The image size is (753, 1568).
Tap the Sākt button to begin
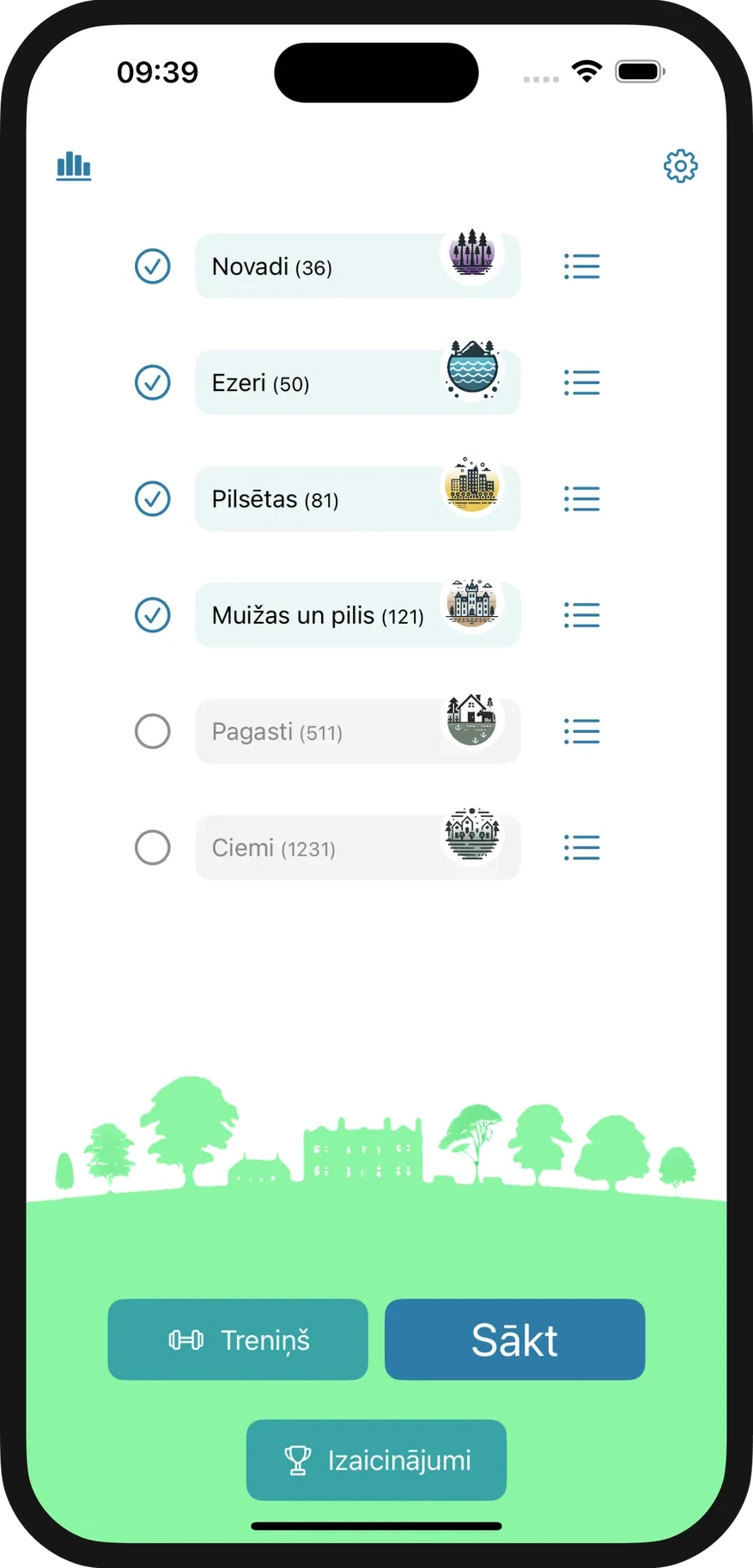pyautogui.click(x=514, y=1339)
